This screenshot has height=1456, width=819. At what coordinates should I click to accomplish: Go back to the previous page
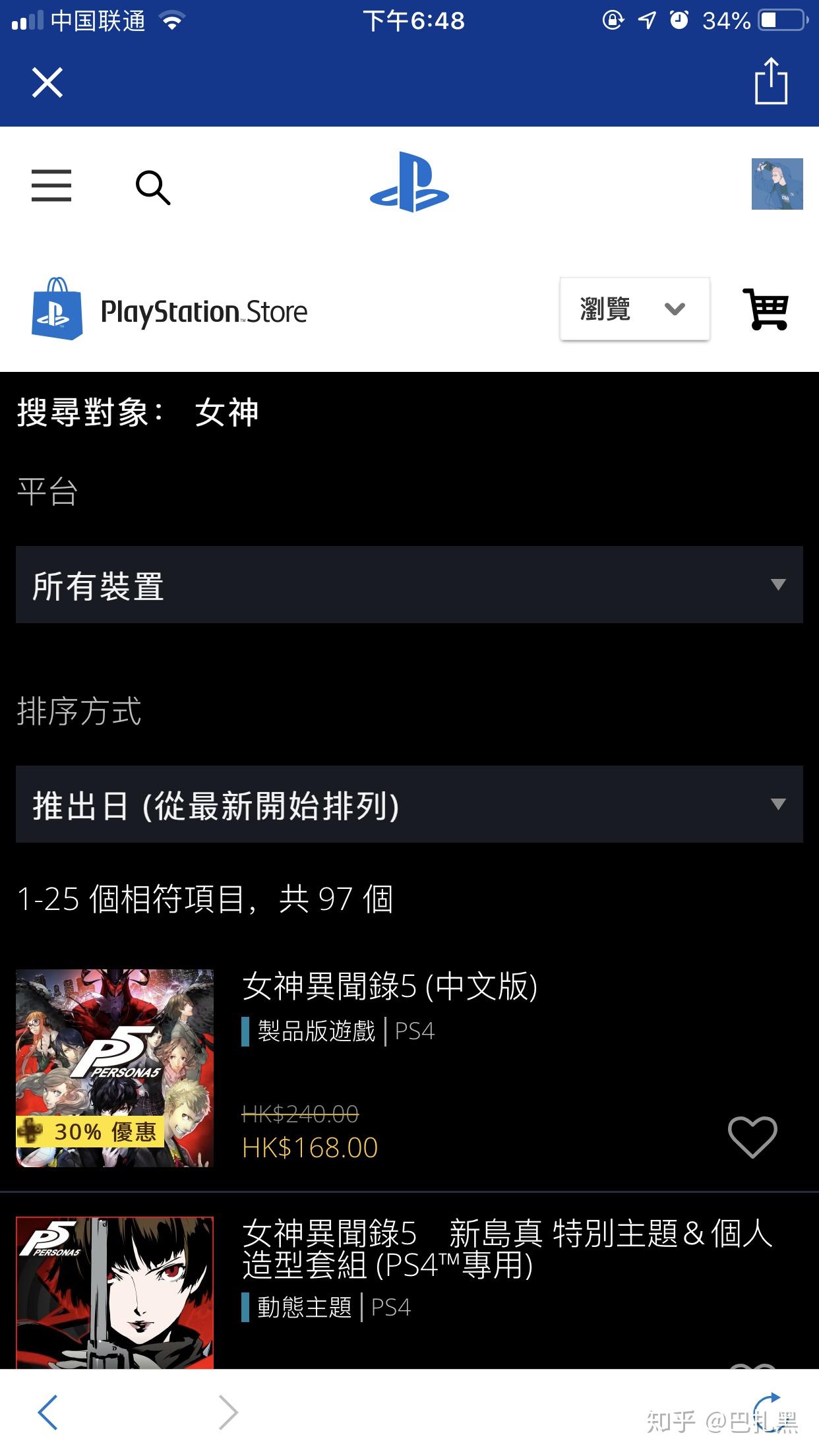point(48,1412)
